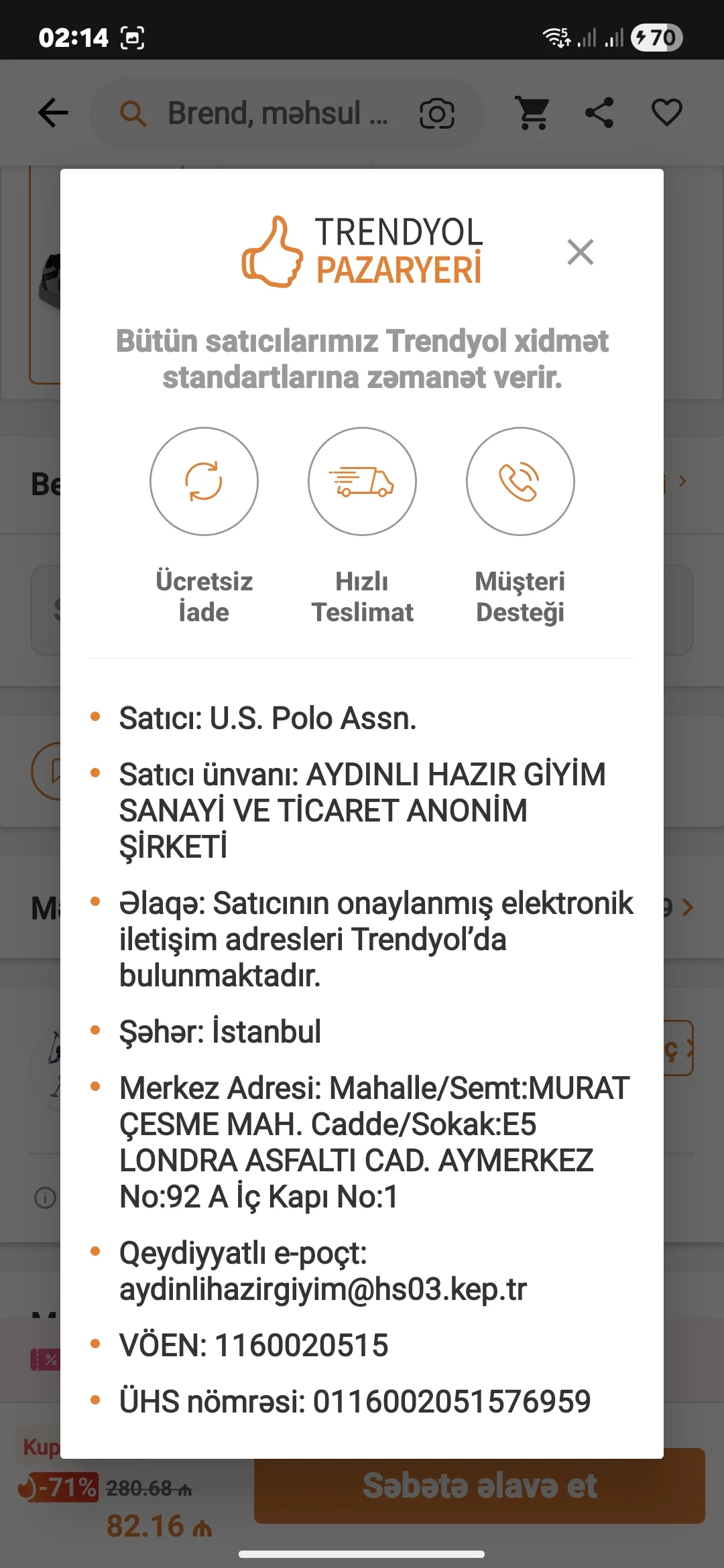Share this product via the share icon

(x=599, y=113)
